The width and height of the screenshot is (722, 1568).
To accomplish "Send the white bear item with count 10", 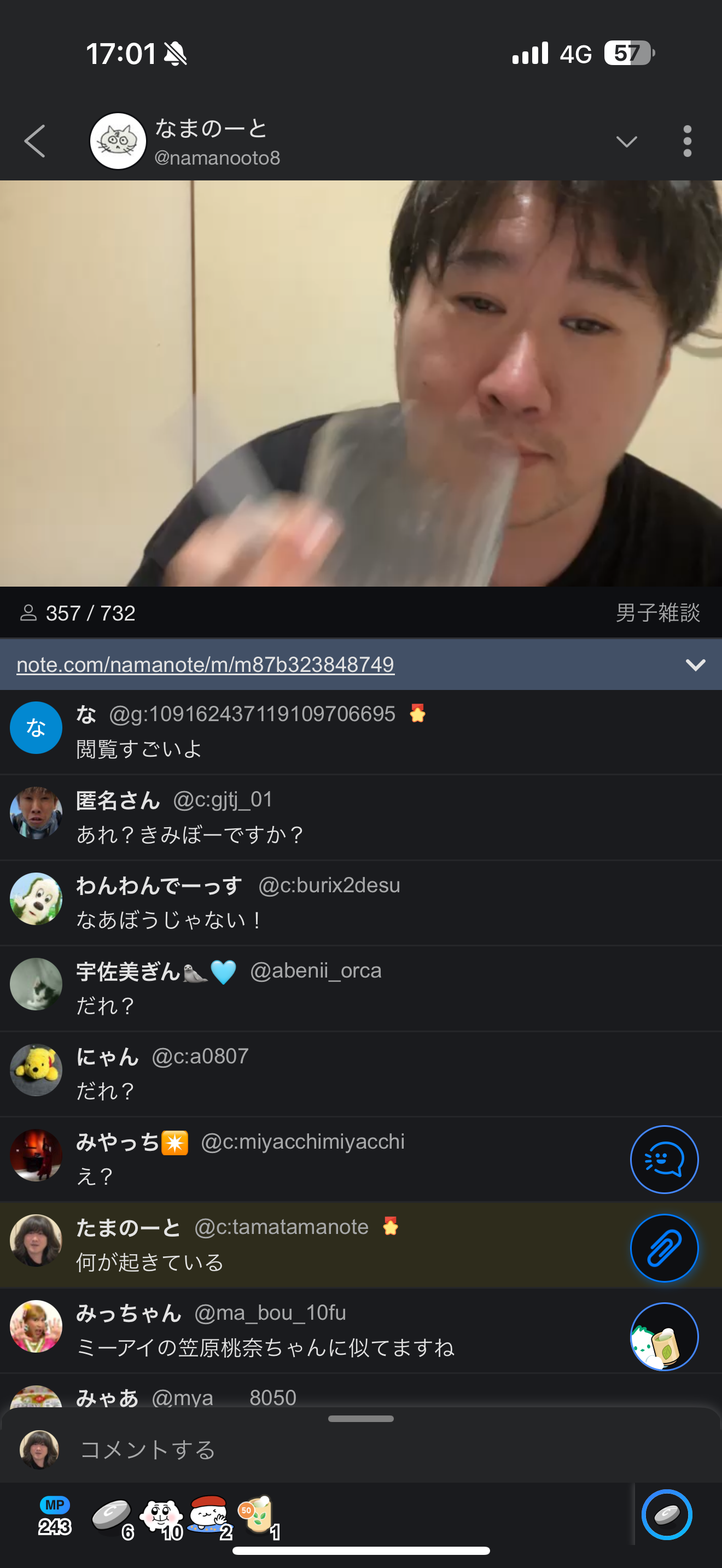I will tap(161, 1516).
